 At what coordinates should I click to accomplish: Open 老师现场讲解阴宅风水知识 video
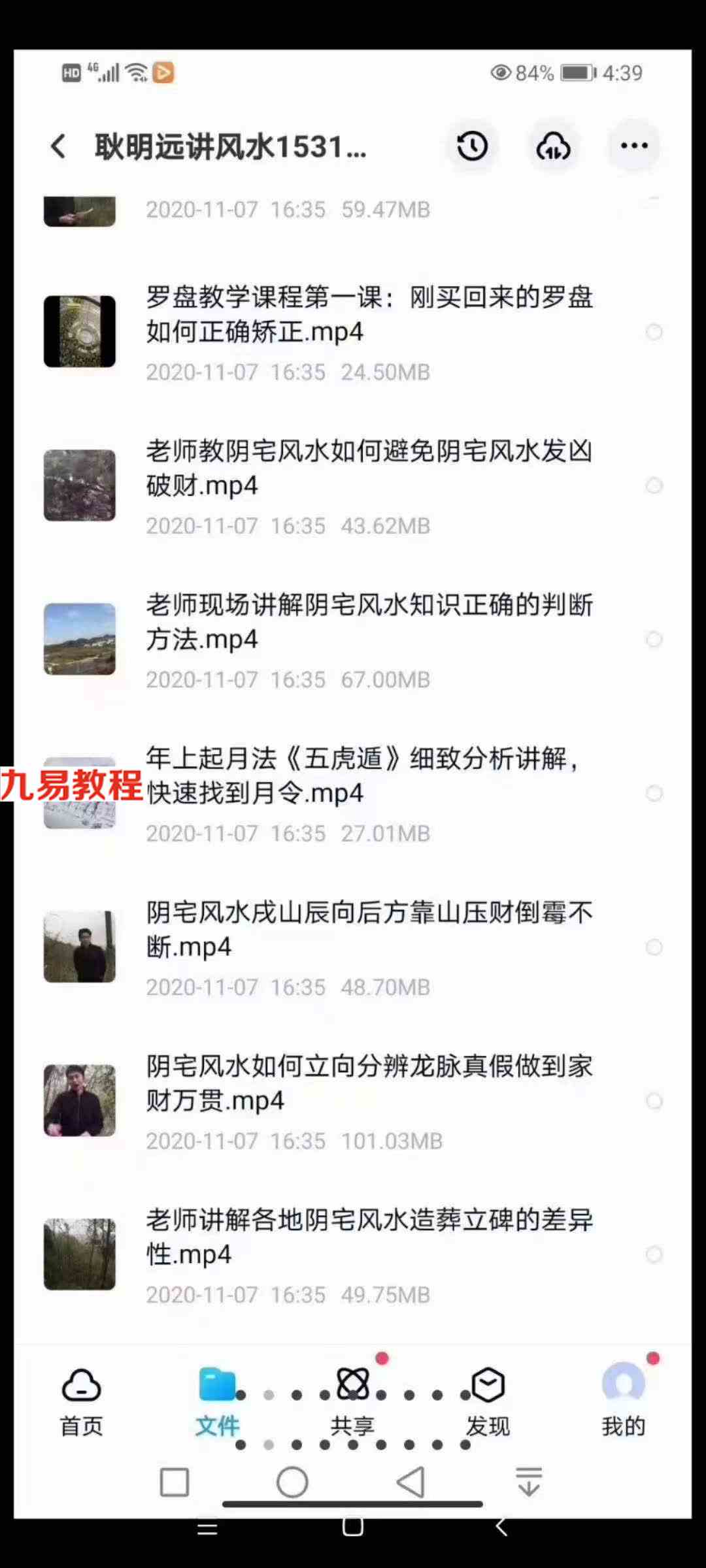(x=353, y=640)
